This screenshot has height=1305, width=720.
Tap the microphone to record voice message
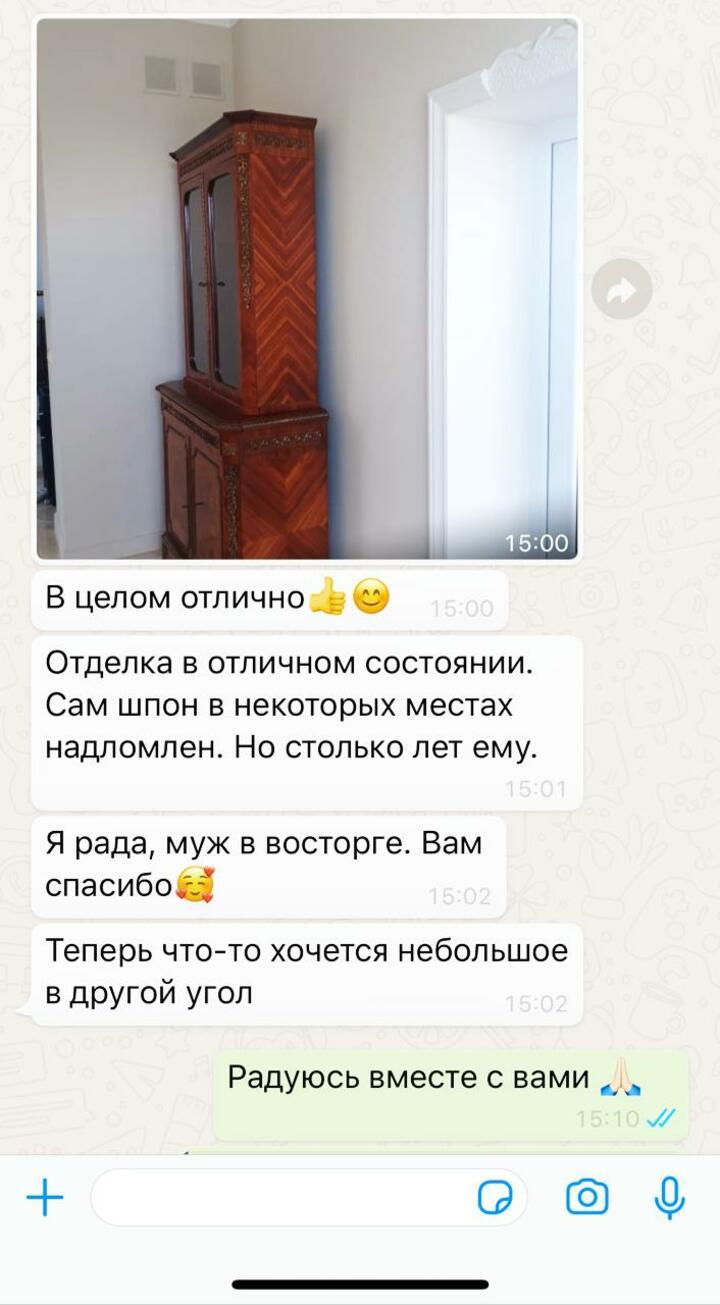pyautogui.click(x=669, y=1196)
